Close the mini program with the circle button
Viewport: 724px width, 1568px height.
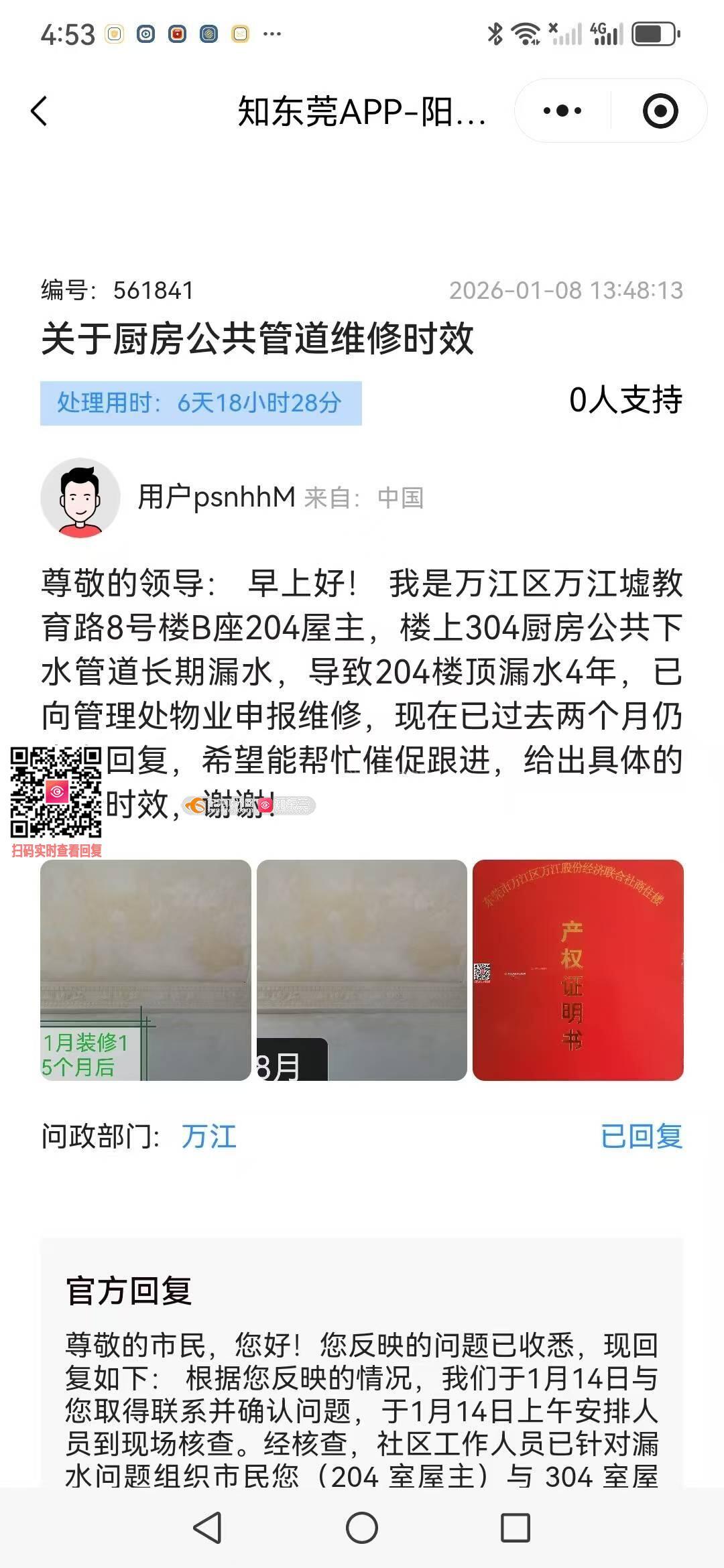[660, 111]
